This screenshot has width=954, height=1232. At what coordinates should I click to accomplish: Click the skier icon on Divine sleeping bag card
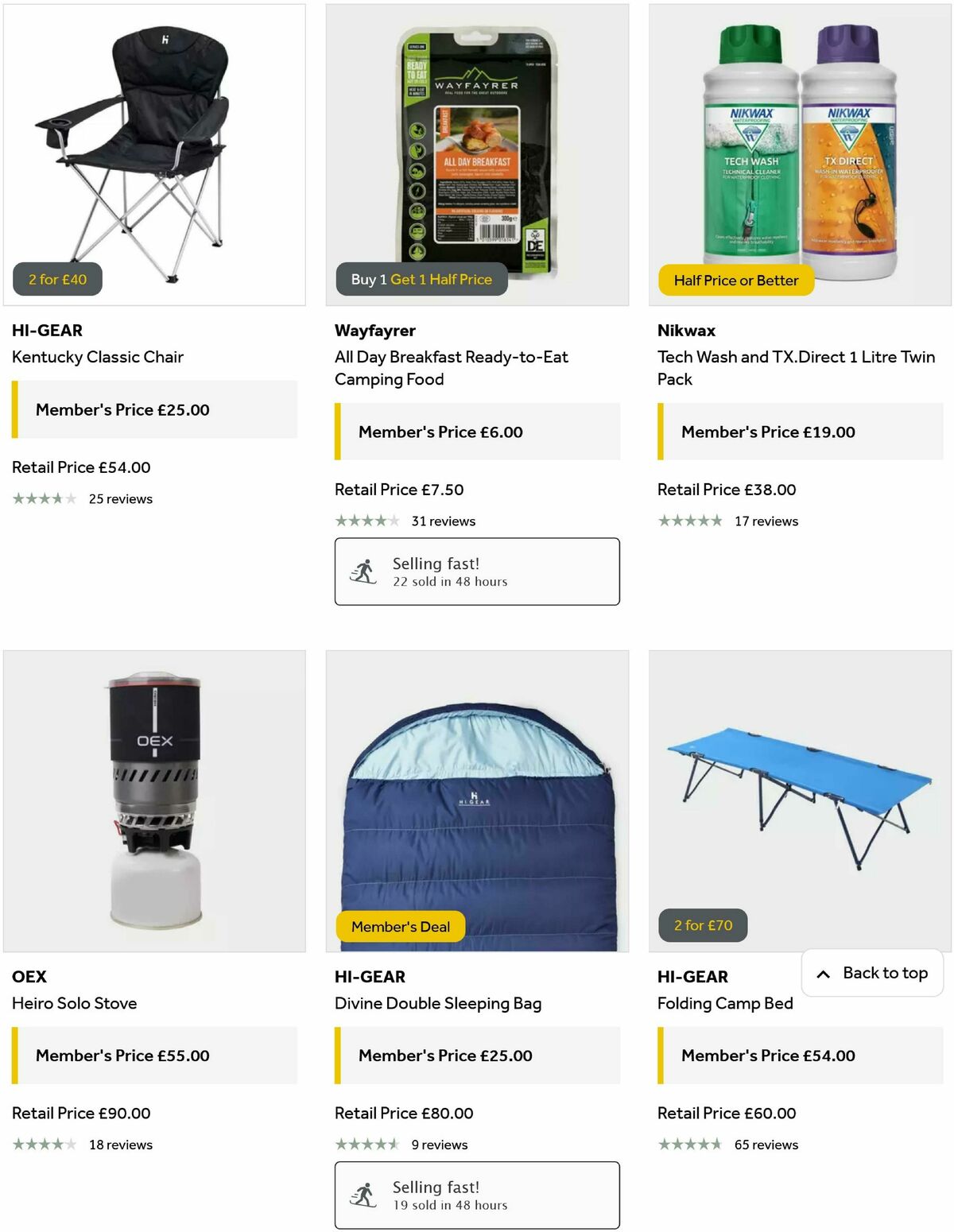(x=366, y=1194)
